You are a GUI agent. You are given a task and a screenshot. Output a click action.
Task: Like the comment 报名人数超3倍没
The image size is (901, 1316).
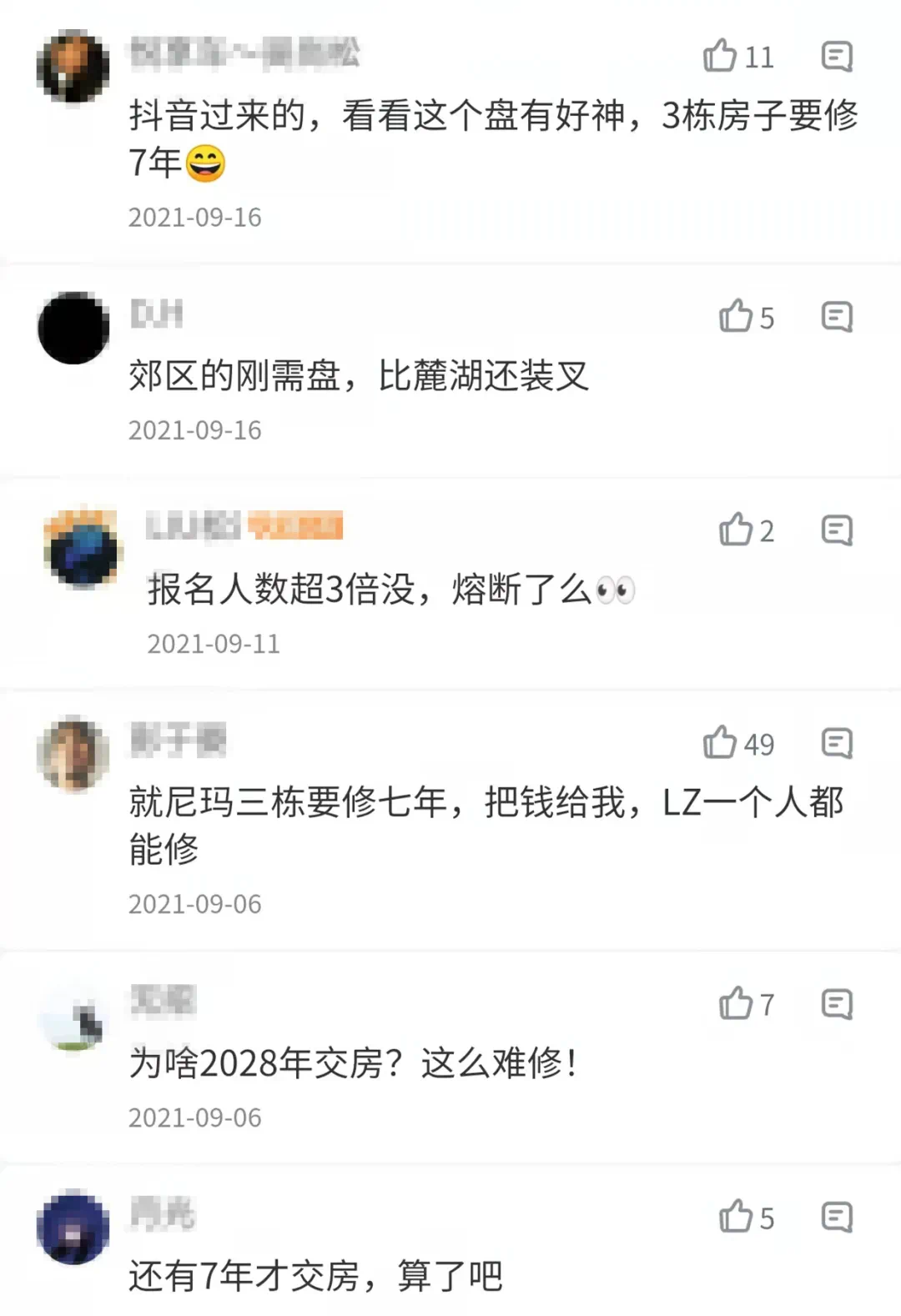736,530
